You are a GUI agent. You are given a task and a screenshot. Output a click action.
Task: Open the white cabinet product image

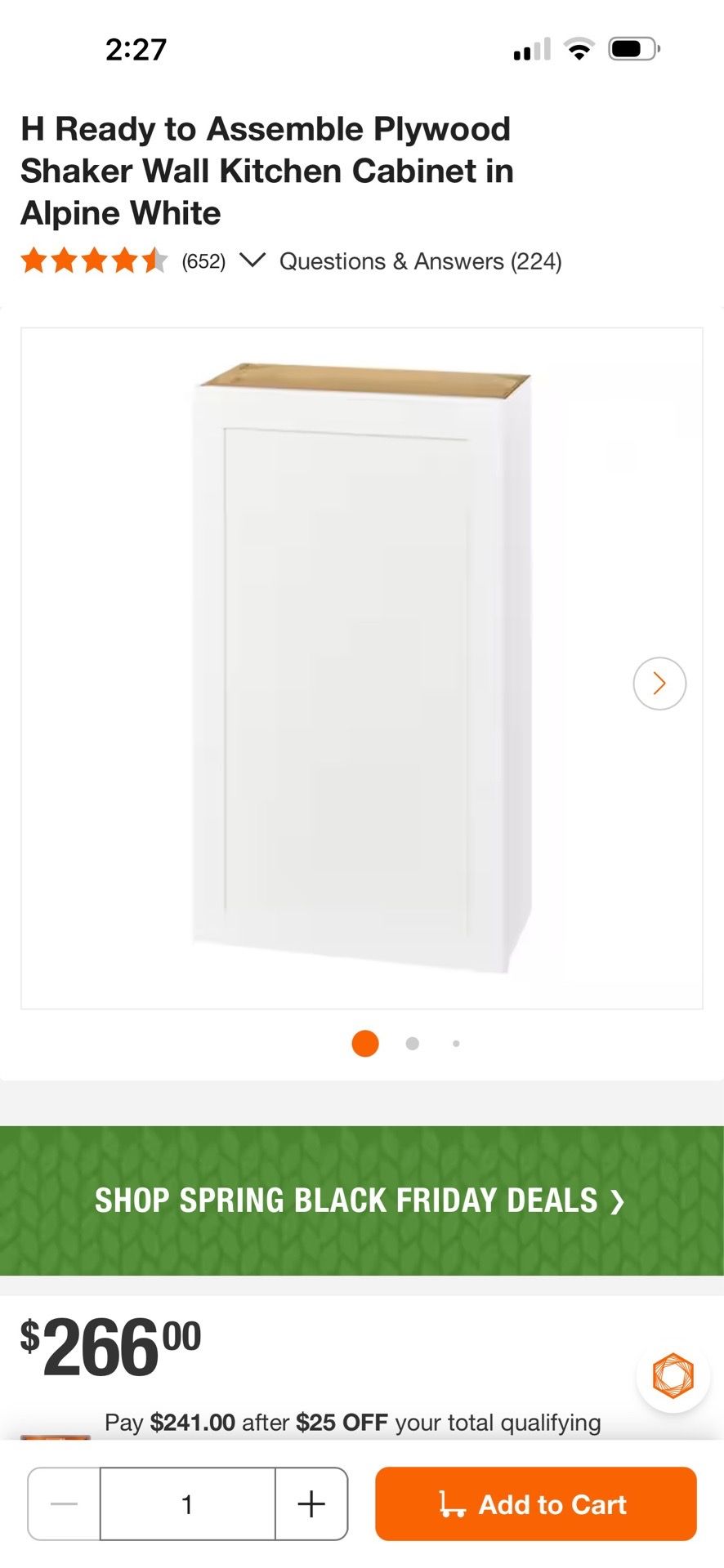(x=362, y=668)
